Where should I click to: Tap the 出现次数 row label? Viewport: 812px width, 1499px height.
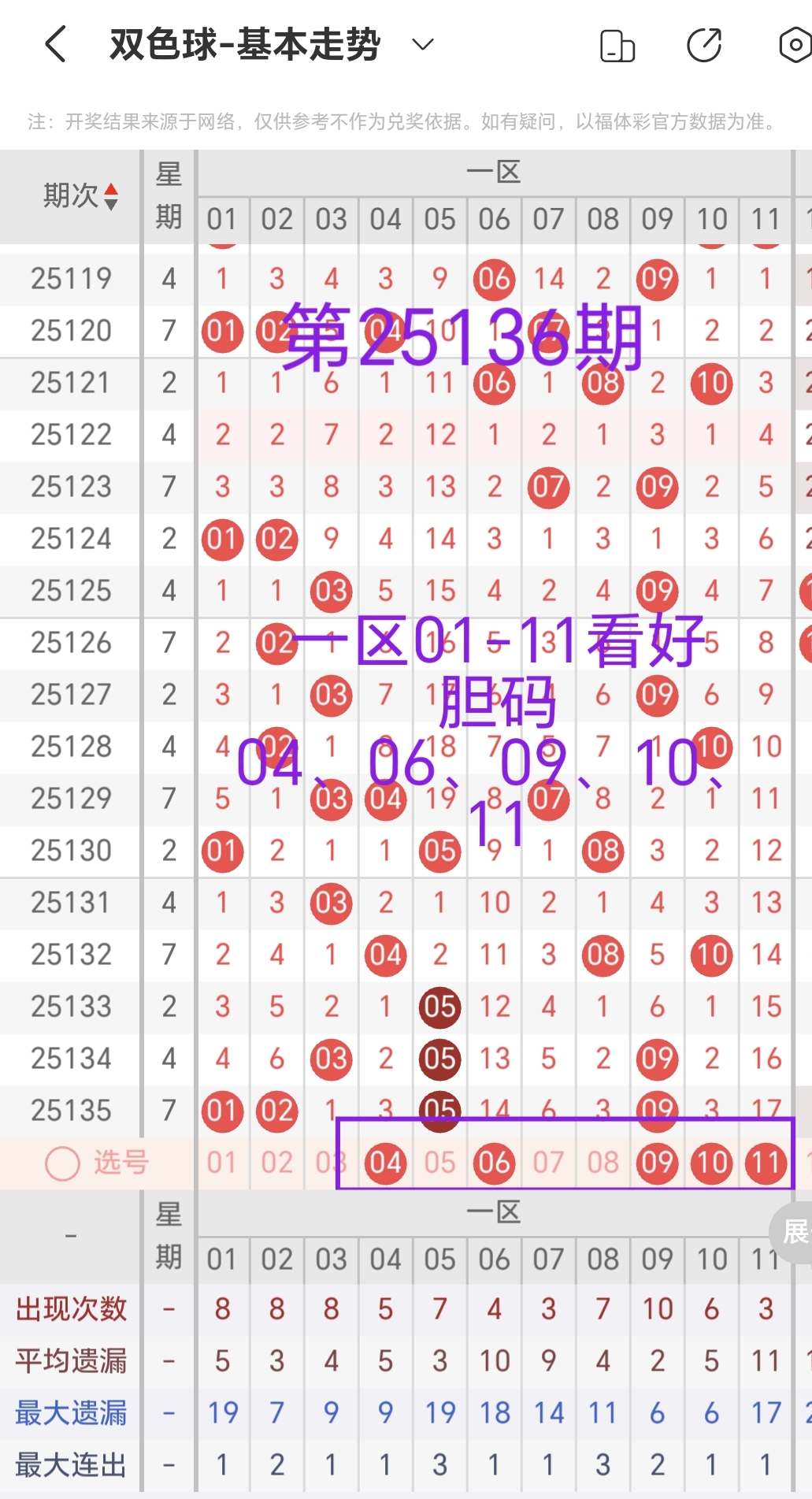[70, 1308]
